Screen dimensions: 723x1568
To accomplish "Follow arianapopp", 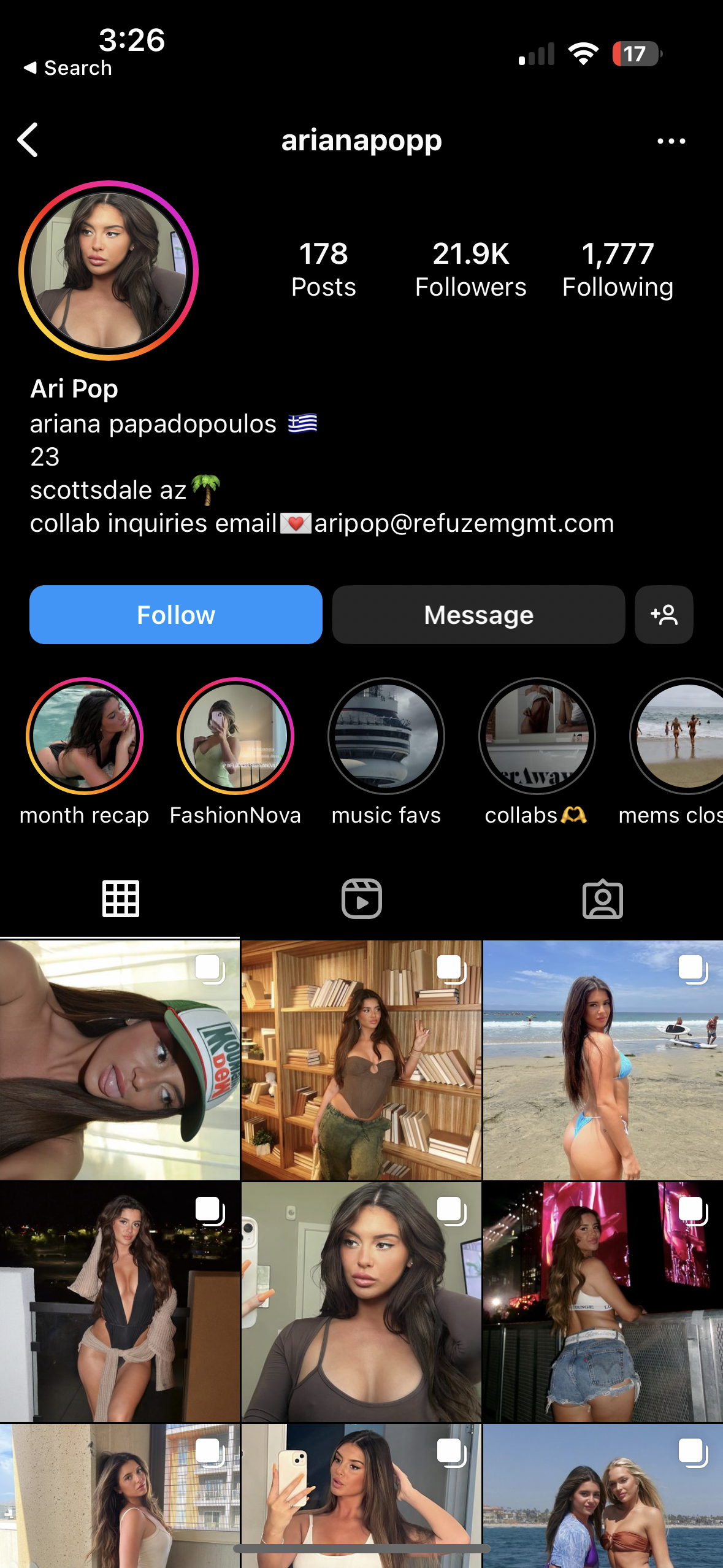I will [x=176, y=615].
